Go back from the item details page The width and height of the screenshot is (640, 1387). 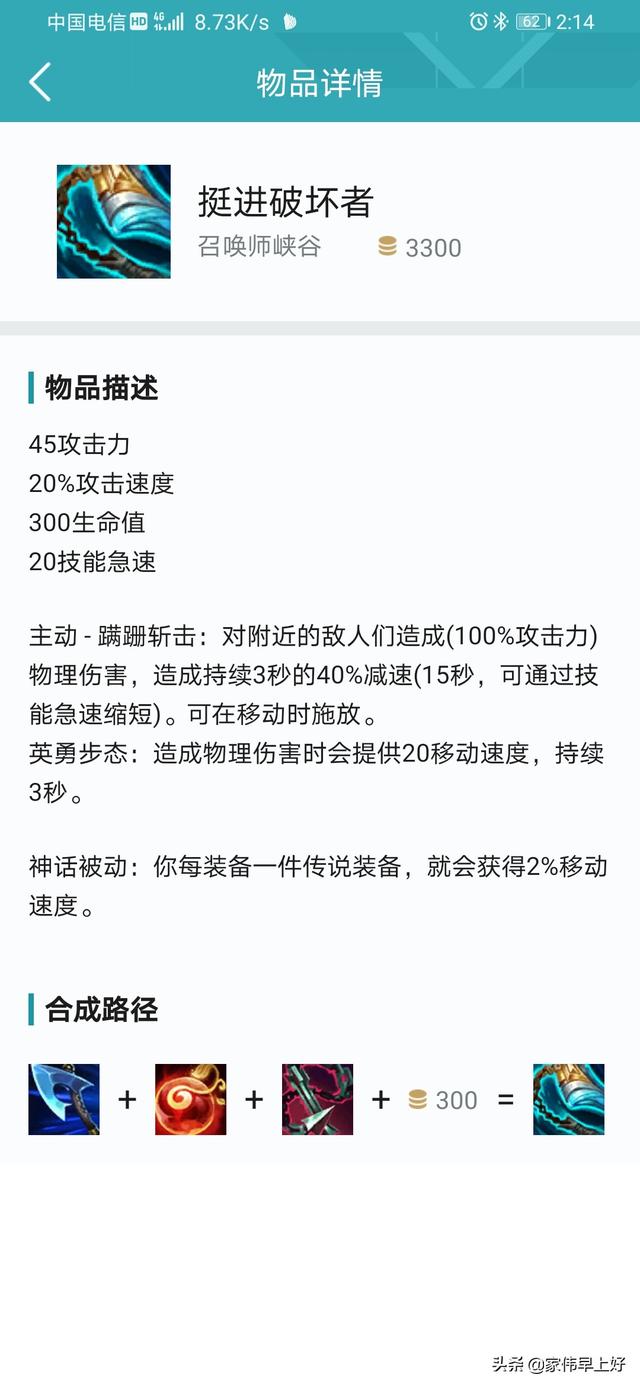(40, 82)
